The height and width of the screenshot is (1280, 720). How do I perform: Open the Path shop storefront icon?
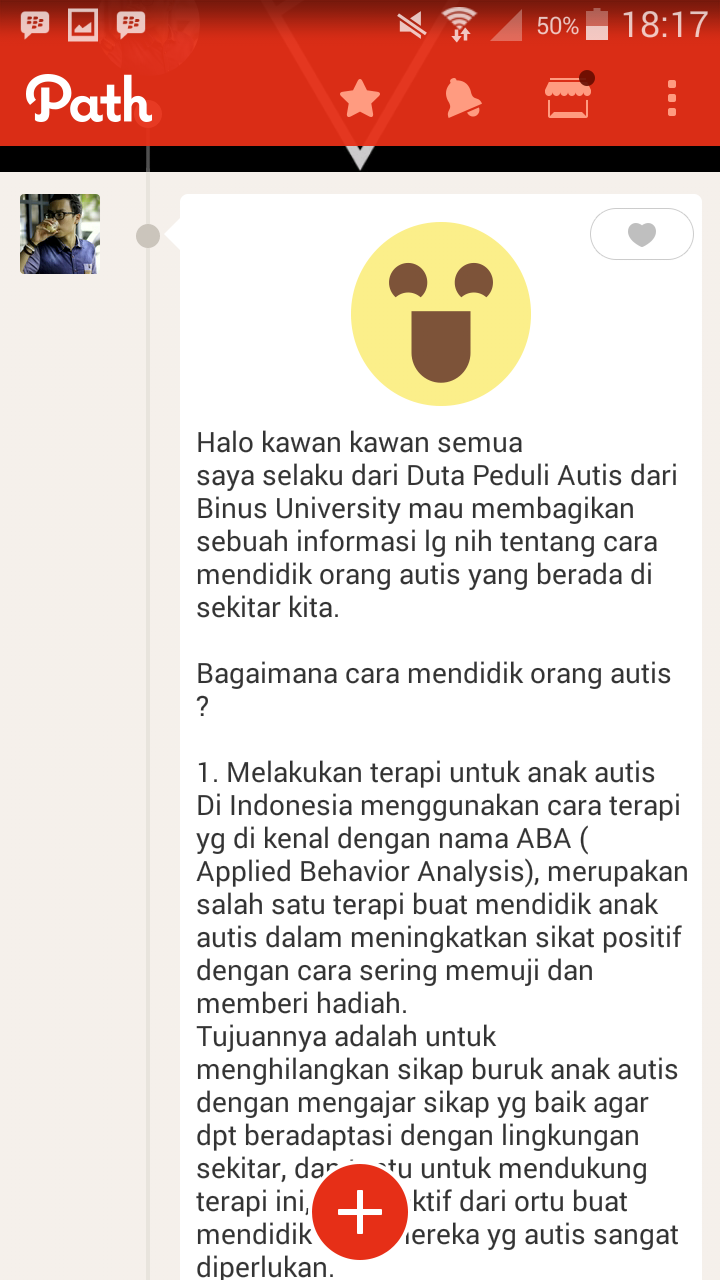click(x=567, y=97)
